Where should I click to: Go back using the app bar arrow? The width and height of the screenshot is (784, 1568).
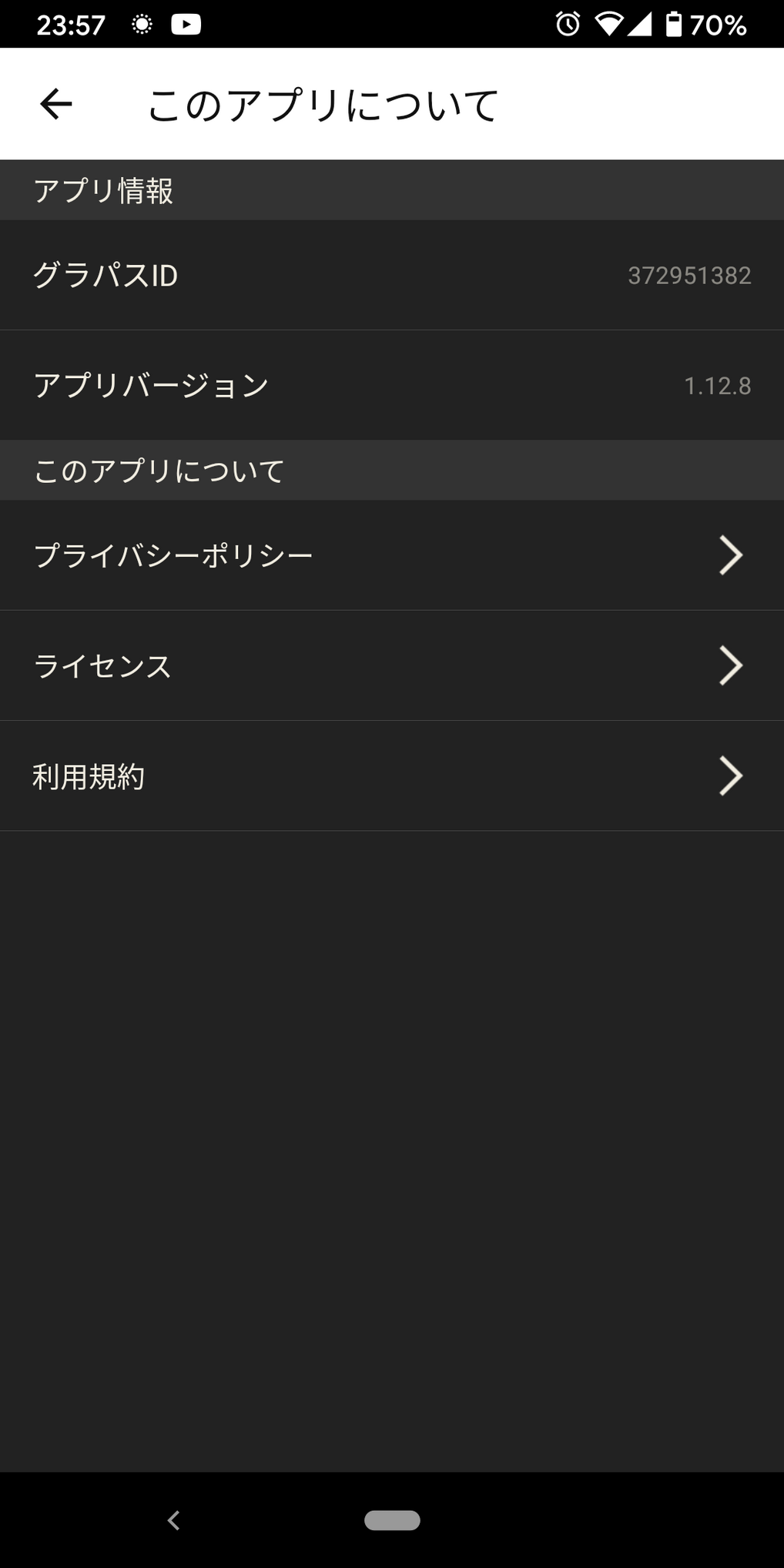point(56,104)
